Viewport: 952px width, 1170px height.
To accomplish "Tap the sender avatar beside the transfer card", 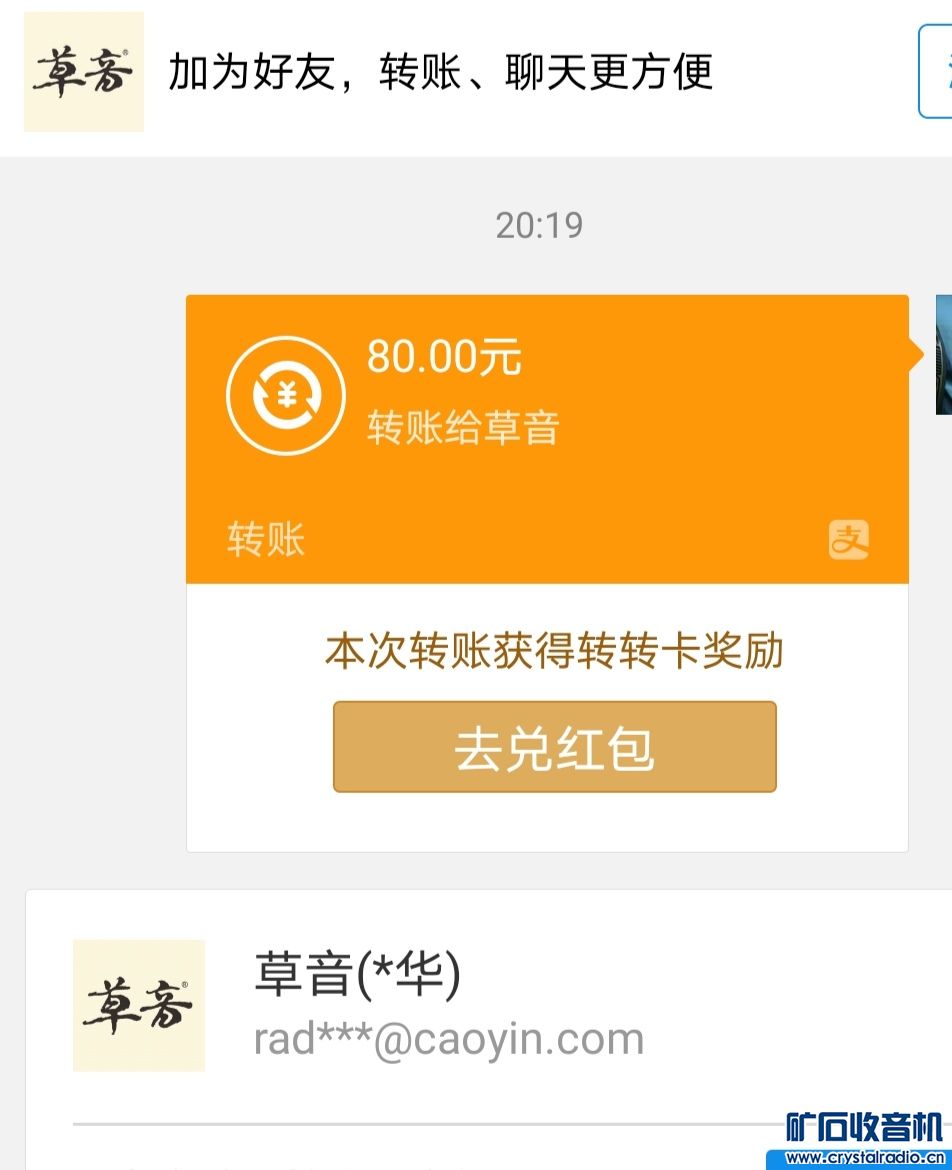I will 943,355.
